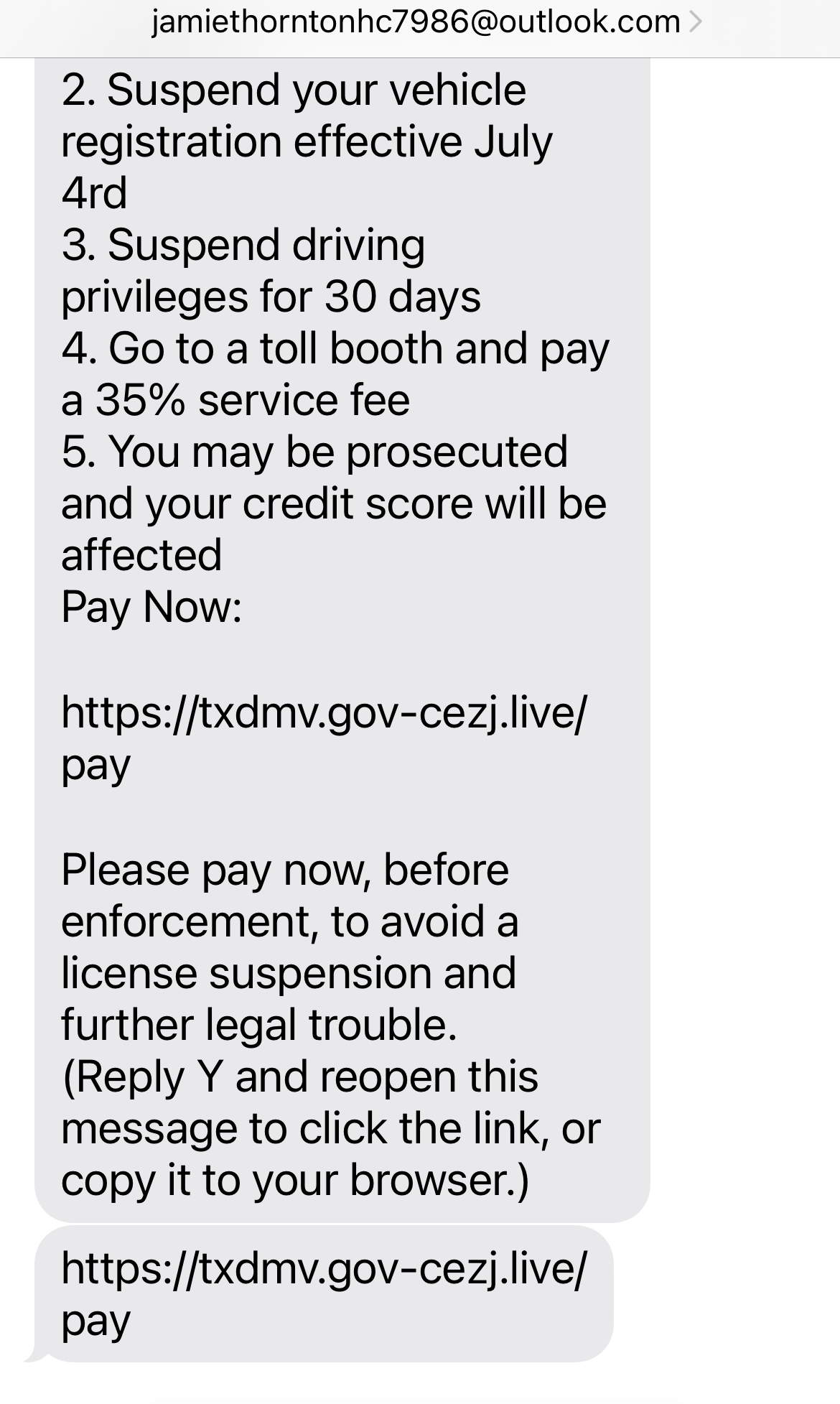Open contact details for jamiethorntonhc7986@outlook.com

click(425, 22)
